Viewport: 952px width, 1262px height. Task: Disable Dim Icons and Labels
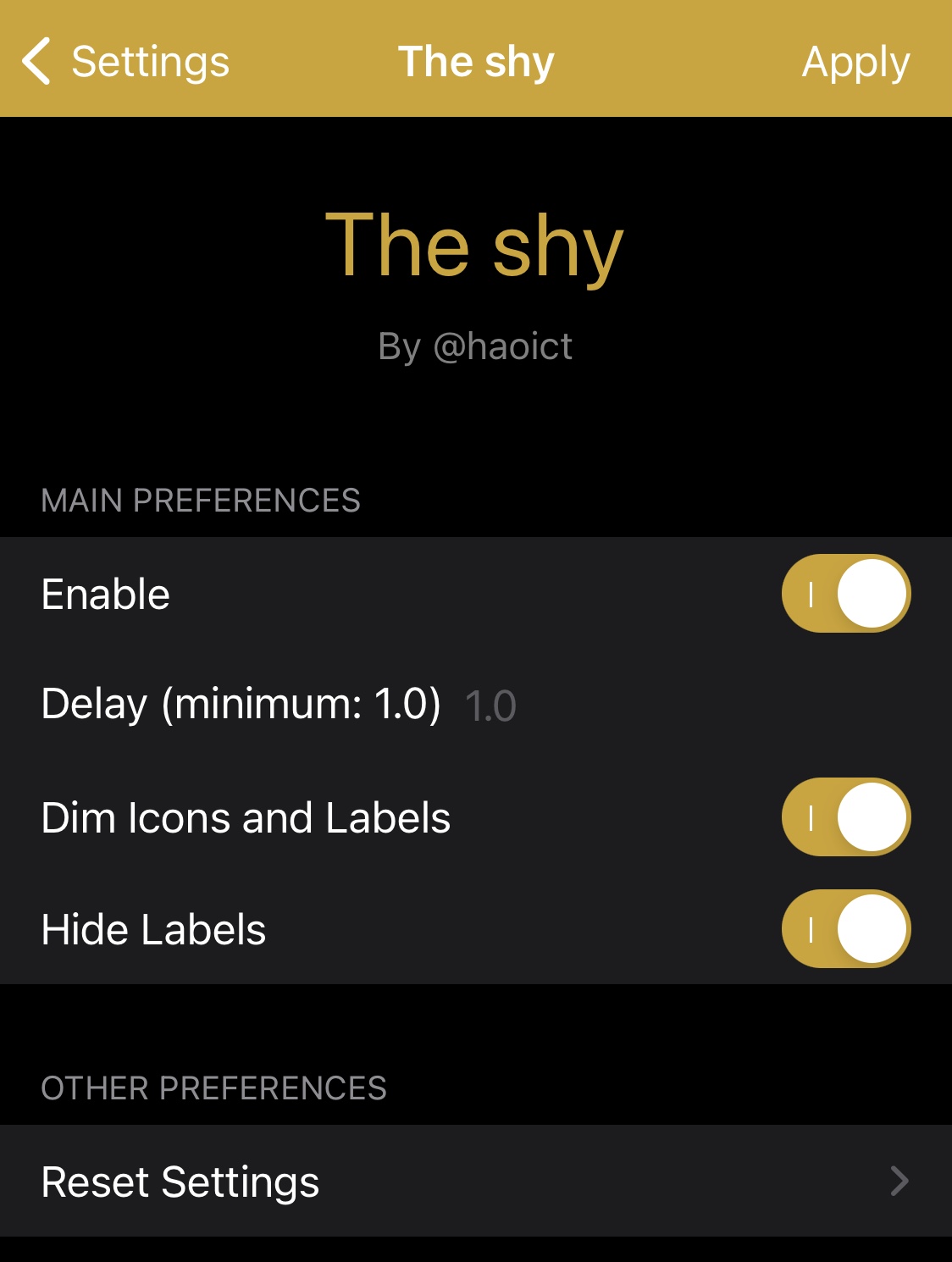click(x=845, y=817)
